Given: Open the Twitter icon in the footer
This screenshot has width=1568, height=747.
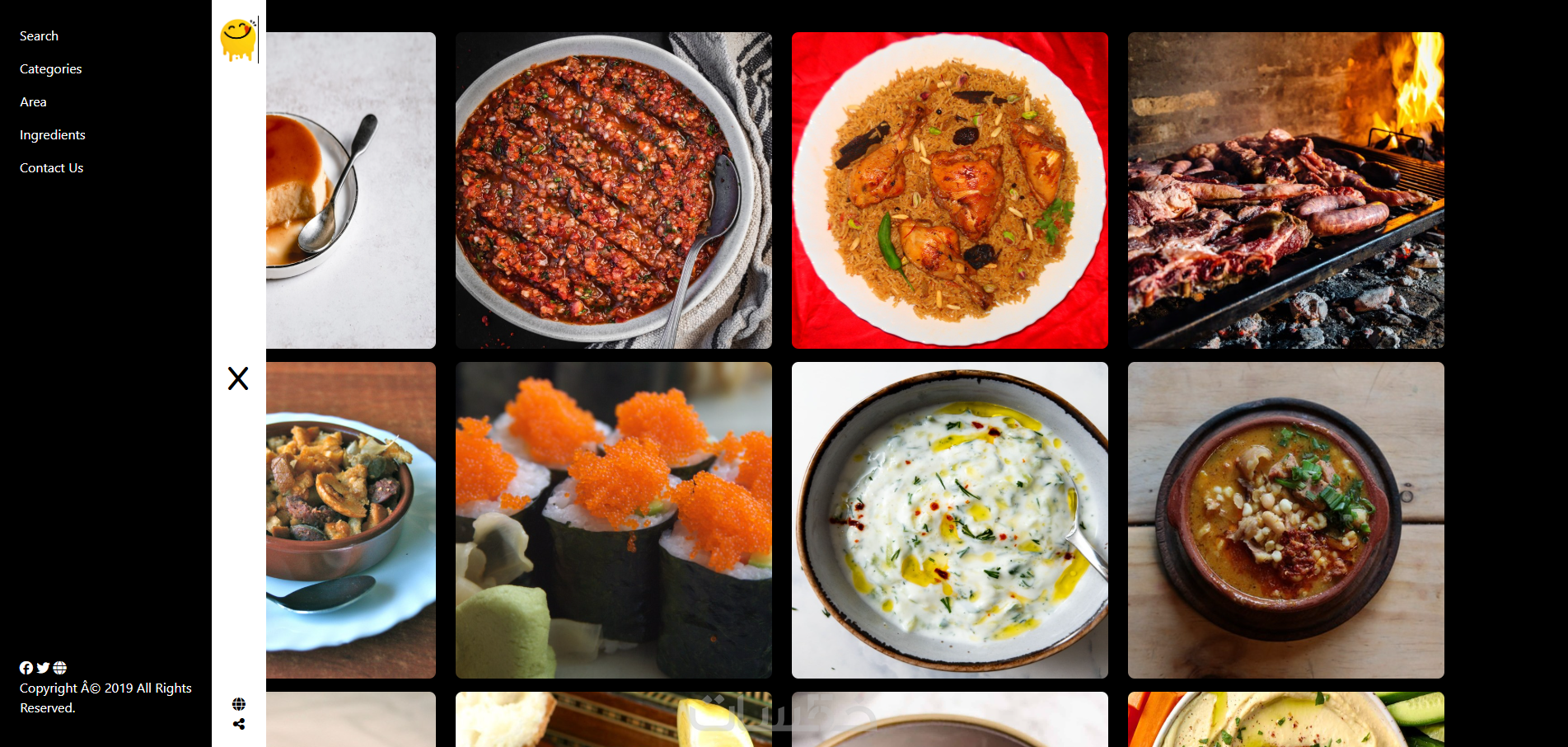Looking at the screenshot, I should [43, 668].
